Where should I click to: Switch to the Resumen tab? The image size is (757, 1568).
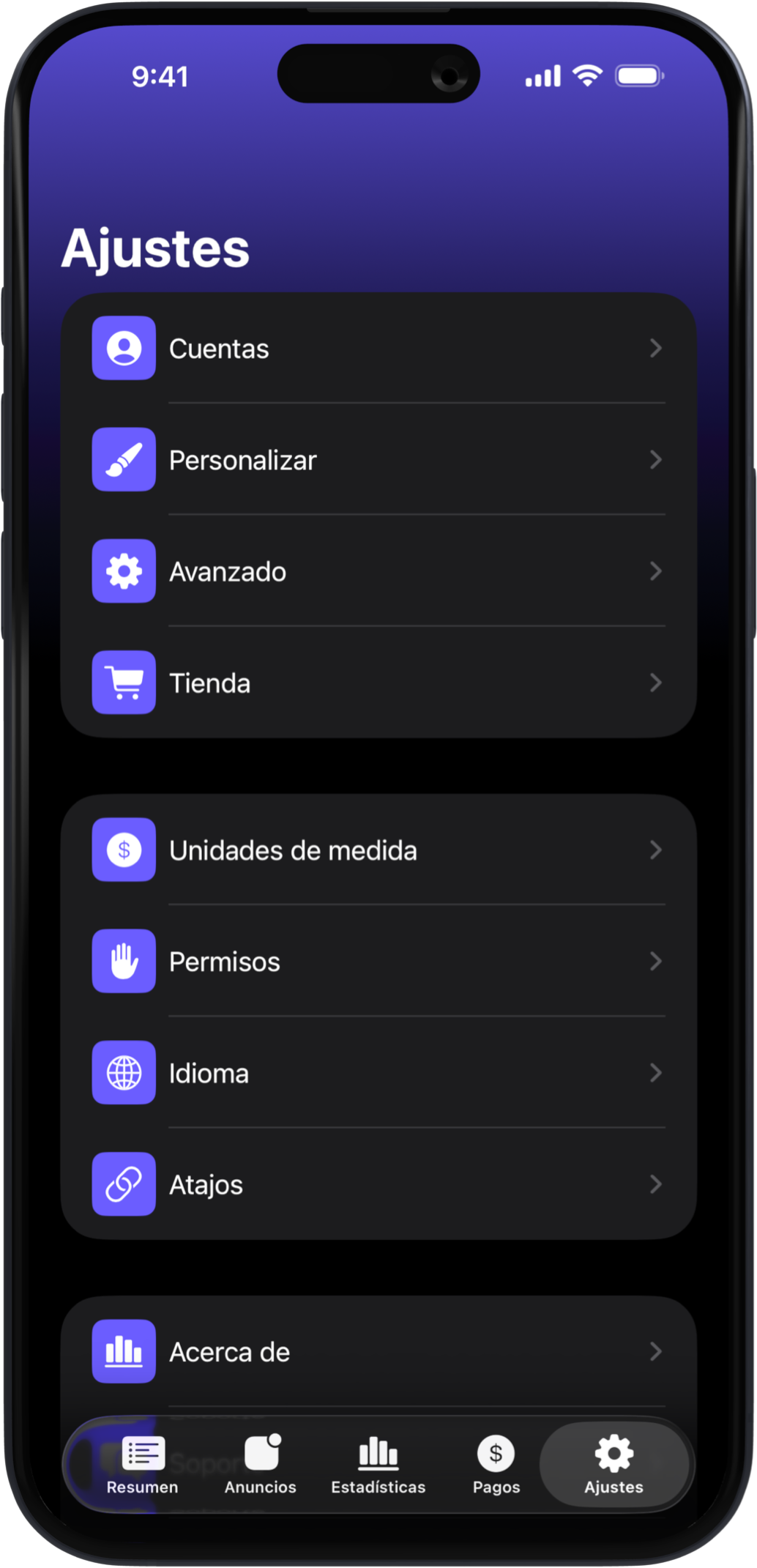143,1465
